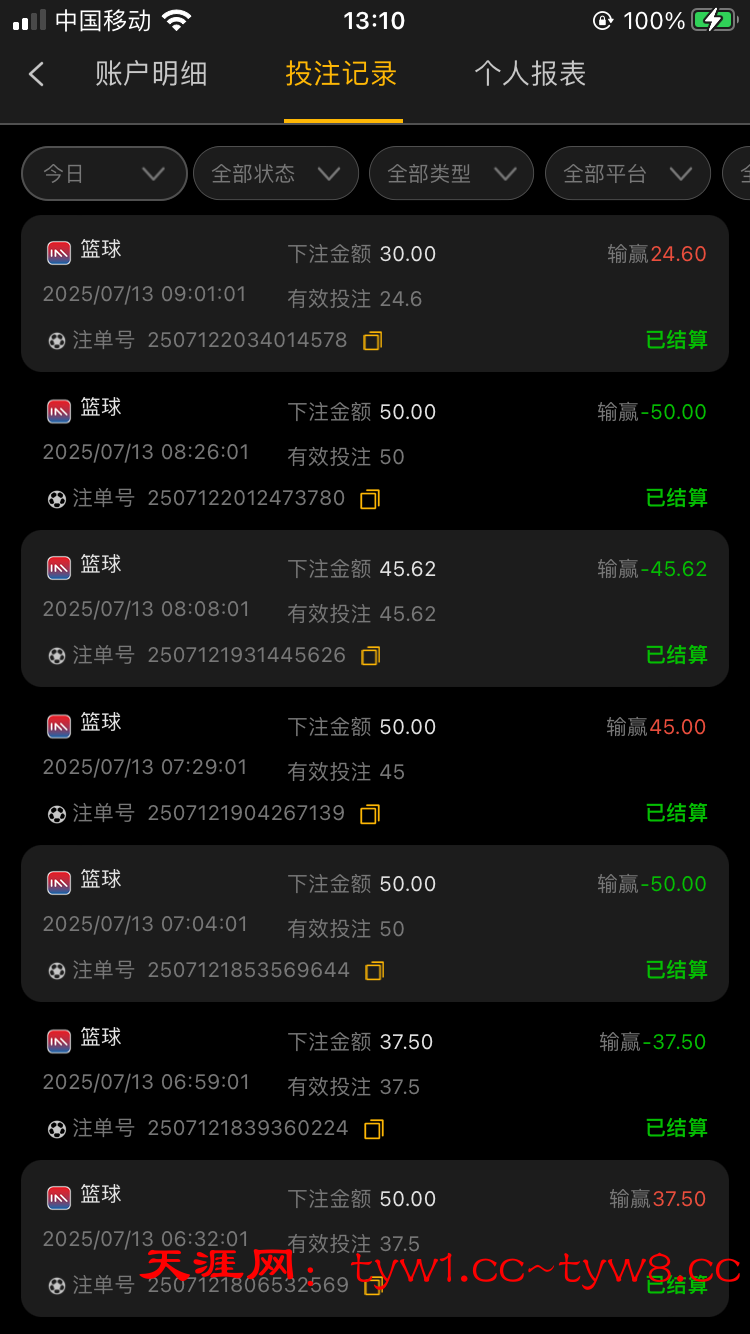Switch to the 账户明细 tab
750x1334 pixels.
click(151, 74)
